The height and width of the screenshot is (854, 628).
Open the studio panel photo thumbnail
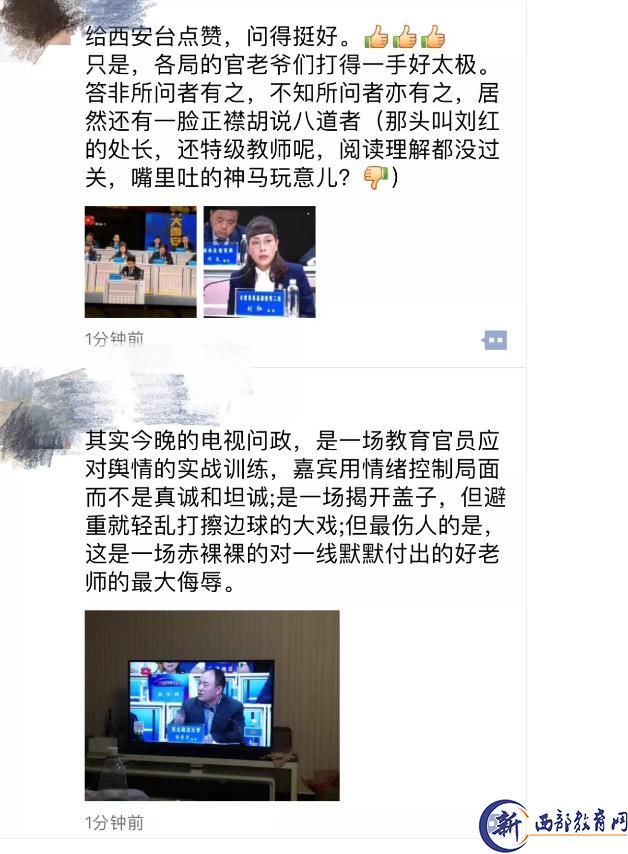click(140, 262)
